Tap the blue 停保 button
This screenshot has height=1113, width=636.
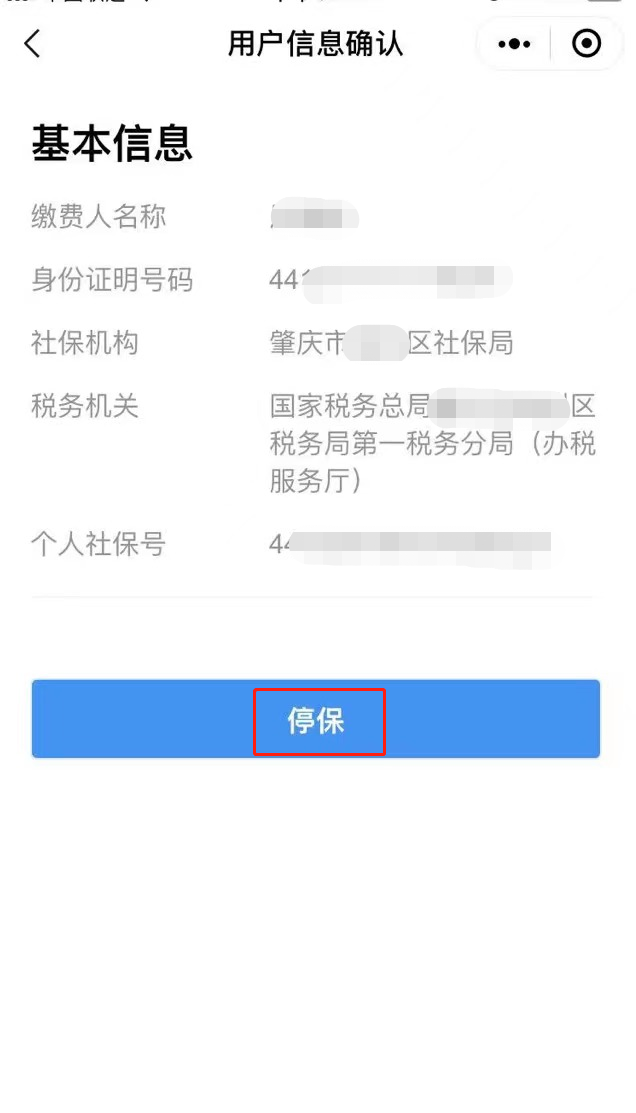(316, 720)
